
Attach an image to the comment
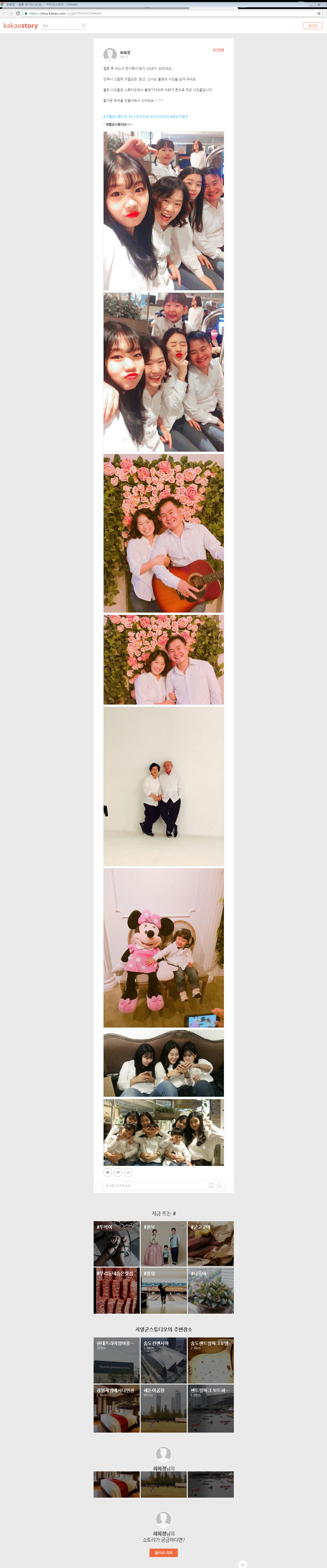(211, 1186)
